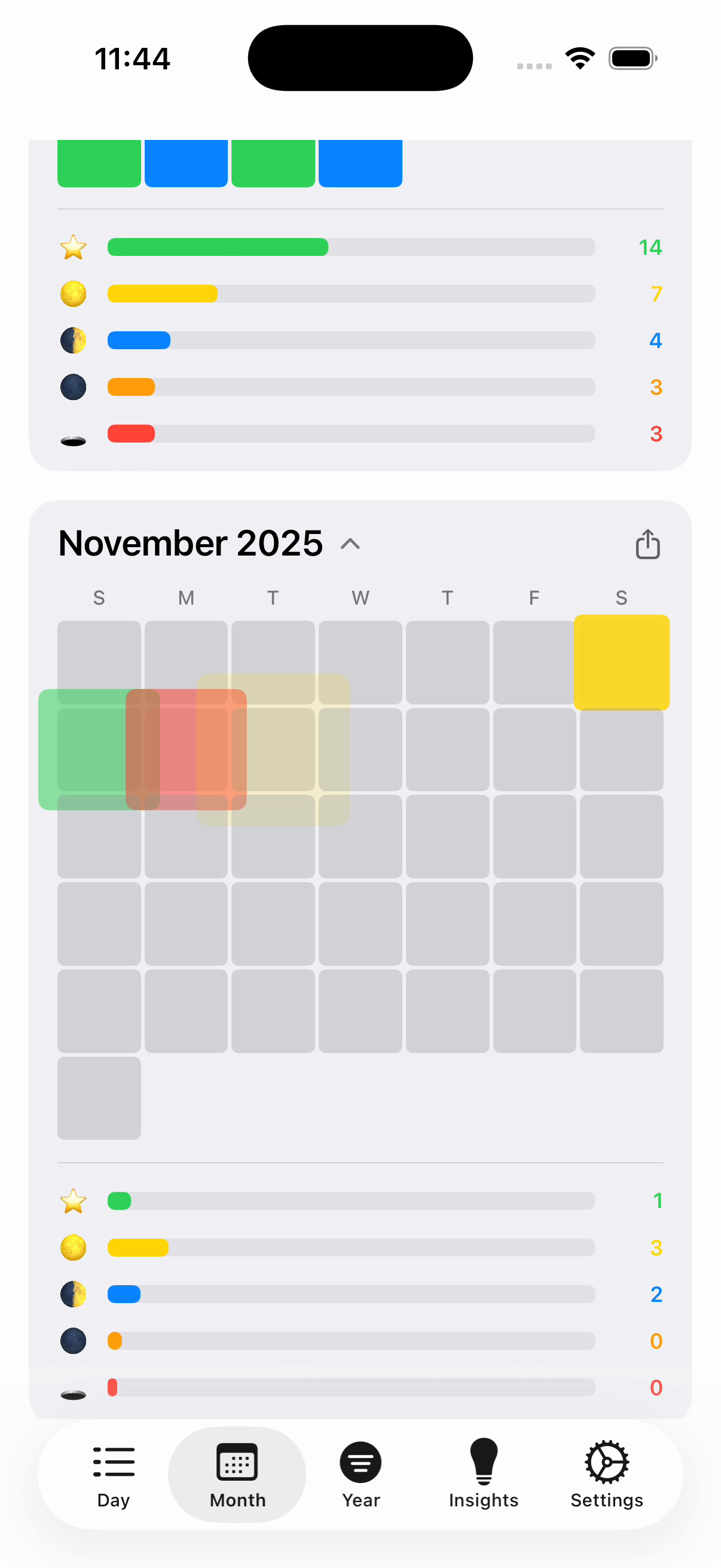721x1568 pixels.
Task: Select the Month tab
Action: (237, 1474)
